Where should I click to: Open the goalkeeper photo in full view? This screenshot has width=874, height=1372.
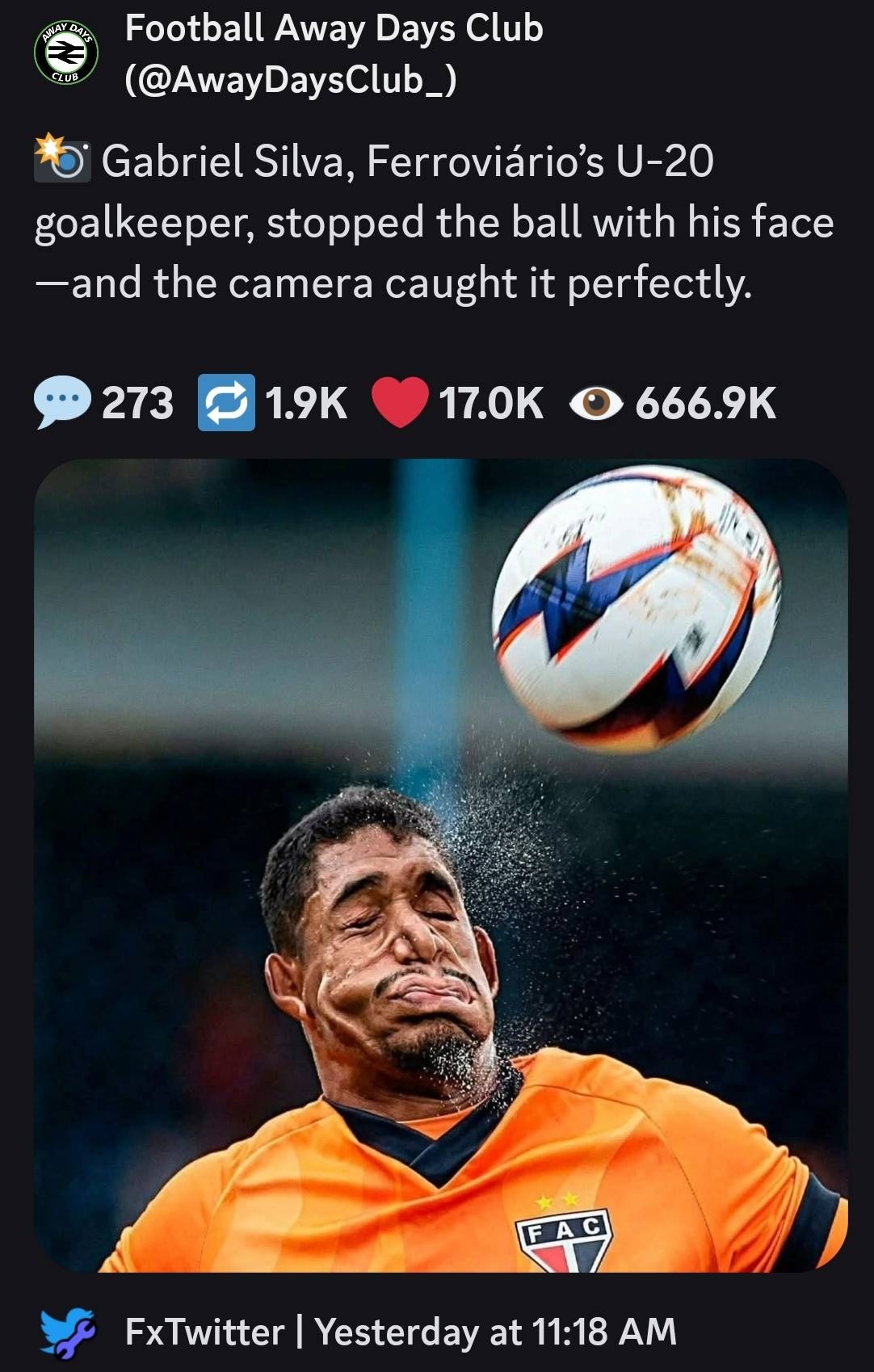[x=440, y=864]
